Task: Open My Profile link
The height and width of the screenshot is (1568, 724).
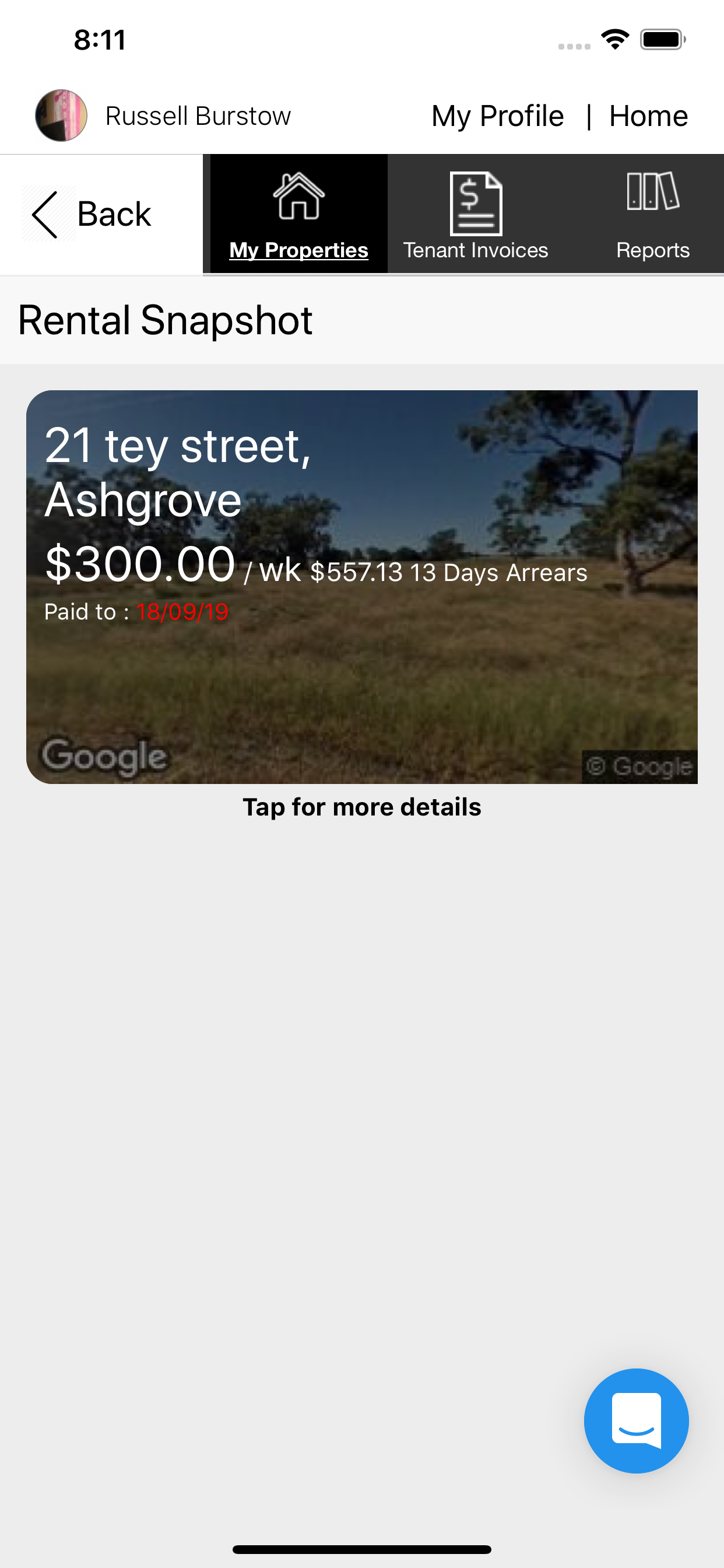Action: coord(497,116)
